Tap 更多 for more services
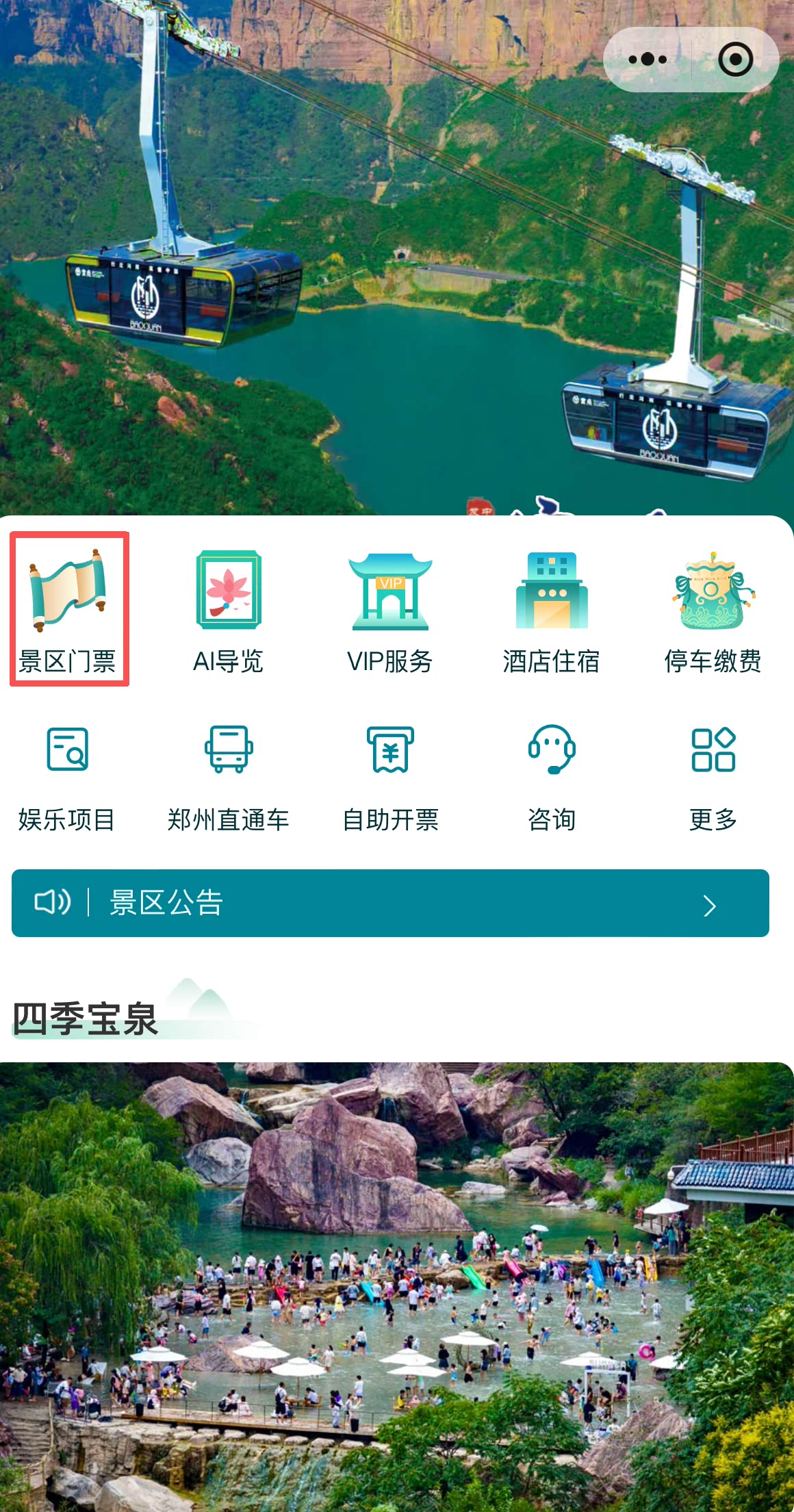The image size is (794, 1512). coord(713,777)
